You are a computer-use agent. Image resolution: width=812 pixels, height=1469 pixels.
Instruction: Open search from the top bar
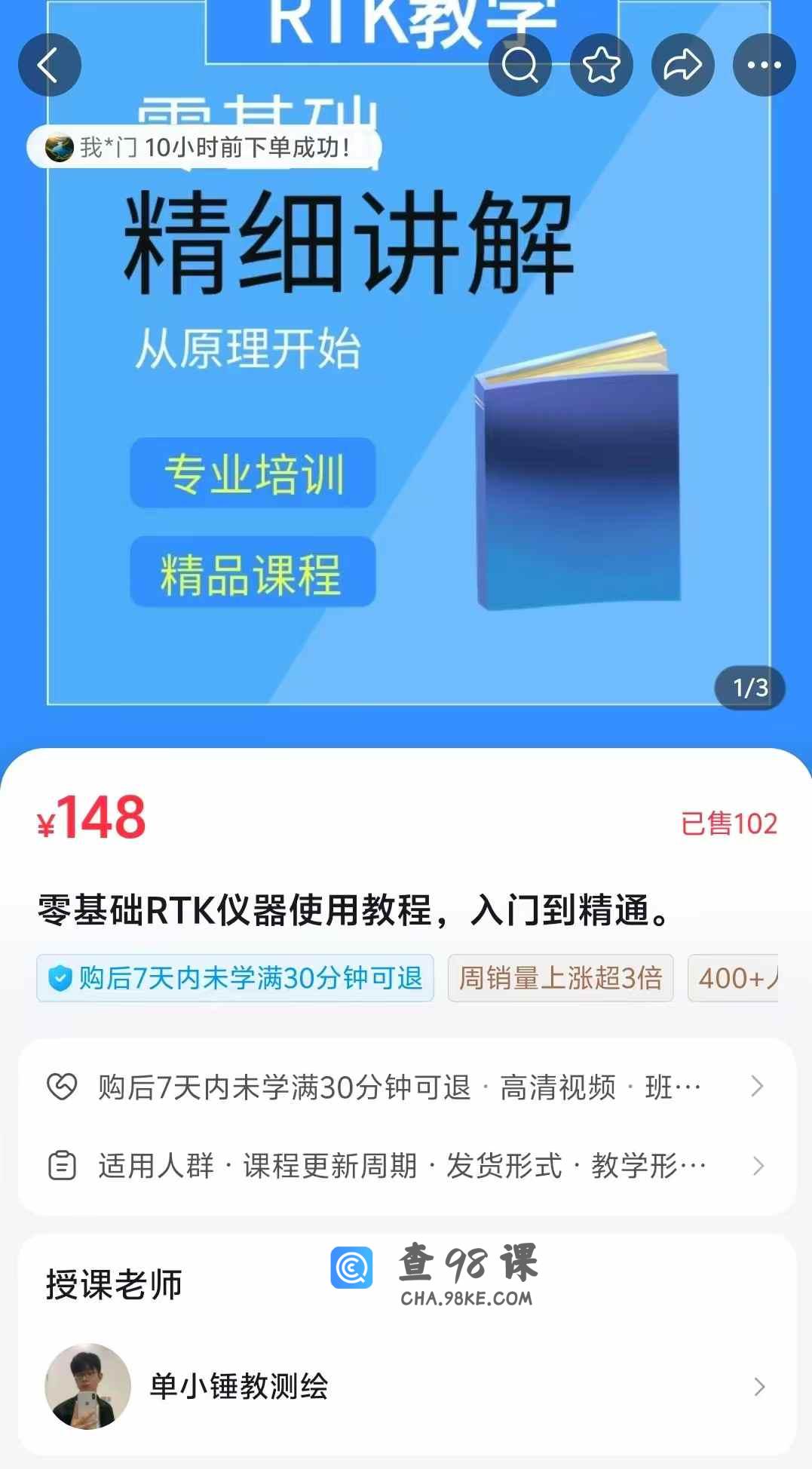click(520, 65)
